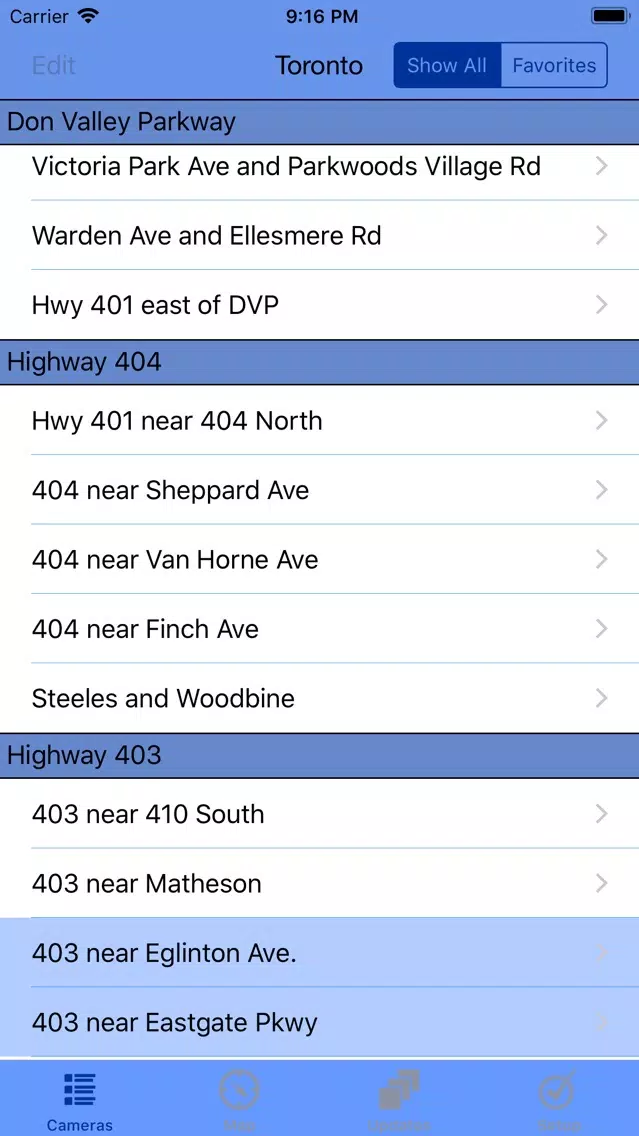View 403 near Eastgate Pkwy camera
Screen dimensions: 639x1136
(x=320, y=1022)
